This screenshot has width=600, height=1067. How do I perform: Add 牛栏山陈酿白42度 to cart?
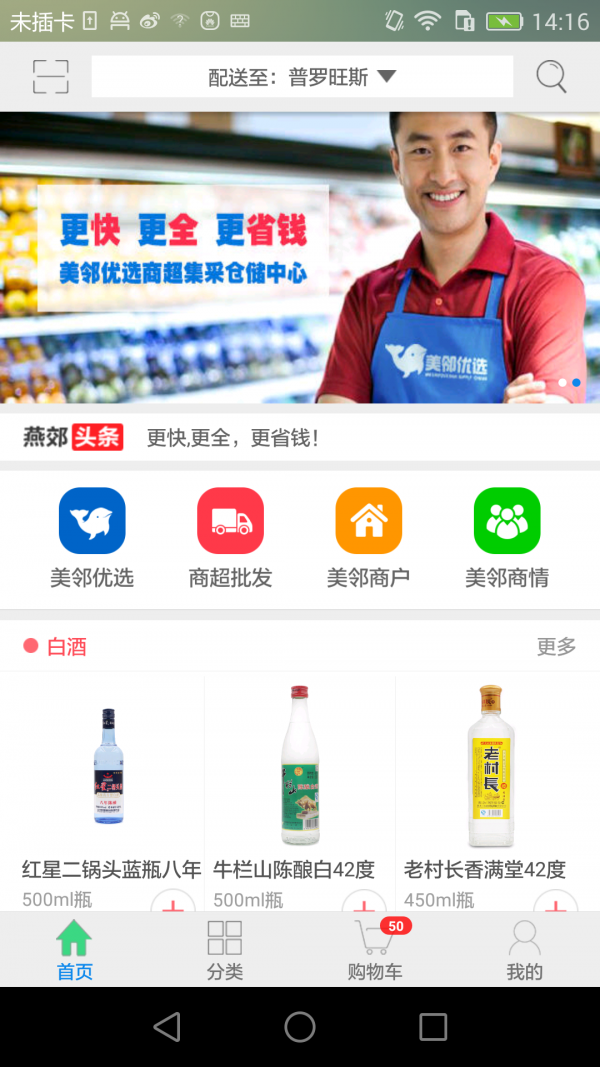(364, 903)
